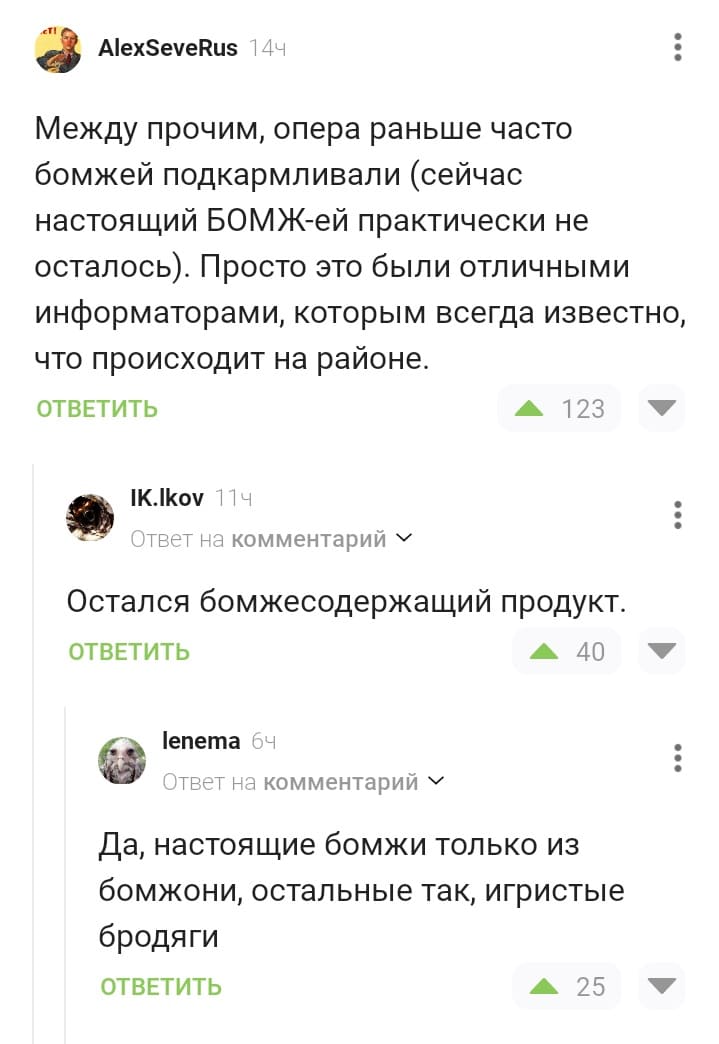Upvote IK.Ikov's comment
The height and width of the screenshot is (1044, 719).
[544, 651]
